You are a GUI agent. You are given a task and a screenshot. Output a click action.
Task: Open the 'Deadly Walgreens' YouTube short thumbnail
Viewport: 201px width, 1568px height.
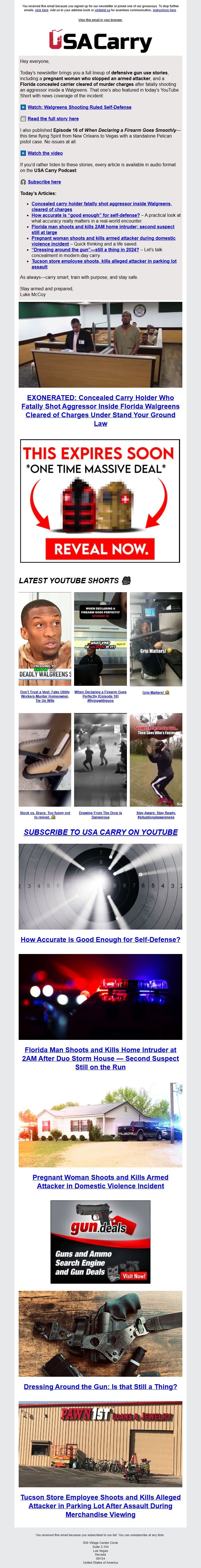click(45, 639)
